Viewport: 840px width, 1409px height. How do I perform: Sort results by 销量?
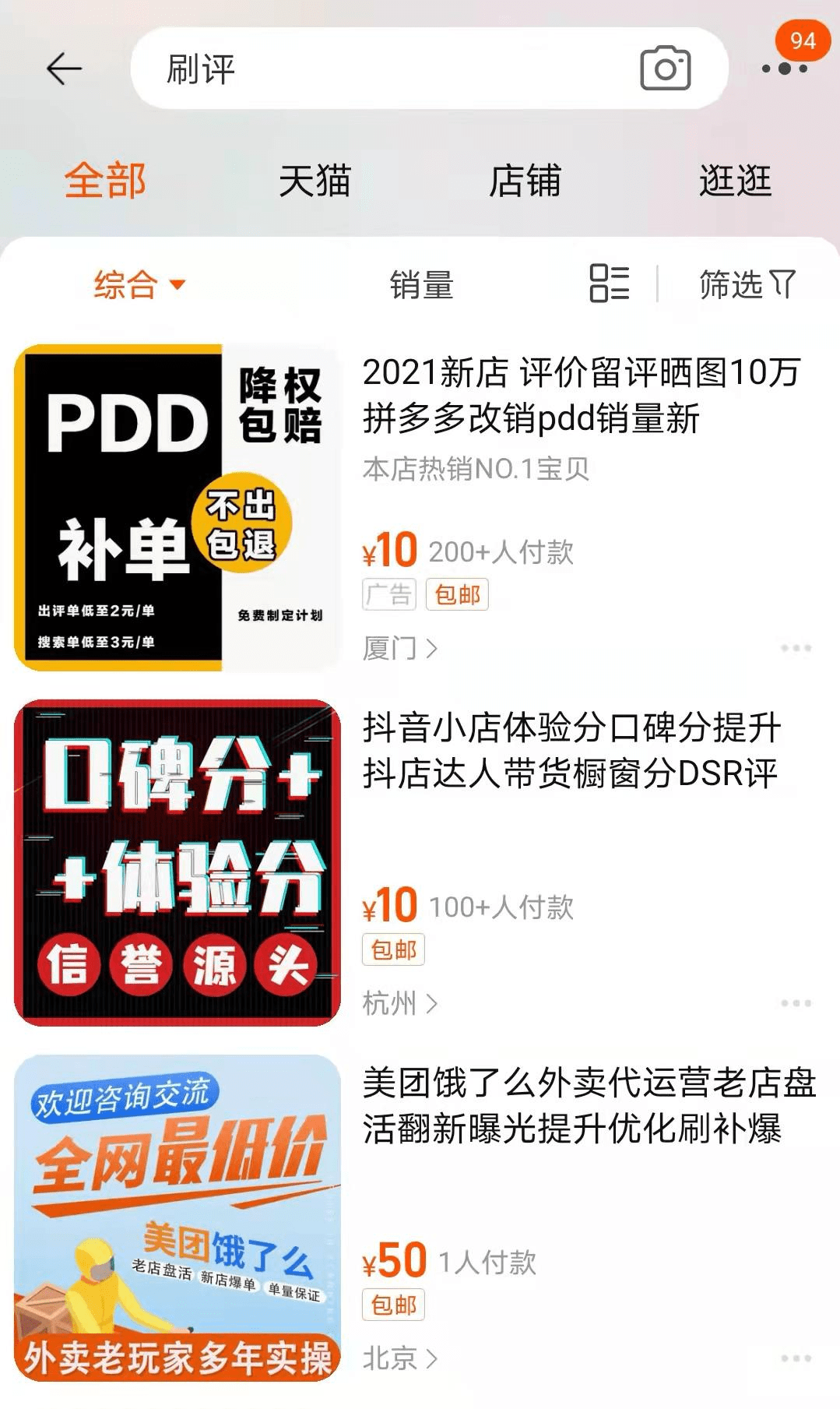coord(421,285)
